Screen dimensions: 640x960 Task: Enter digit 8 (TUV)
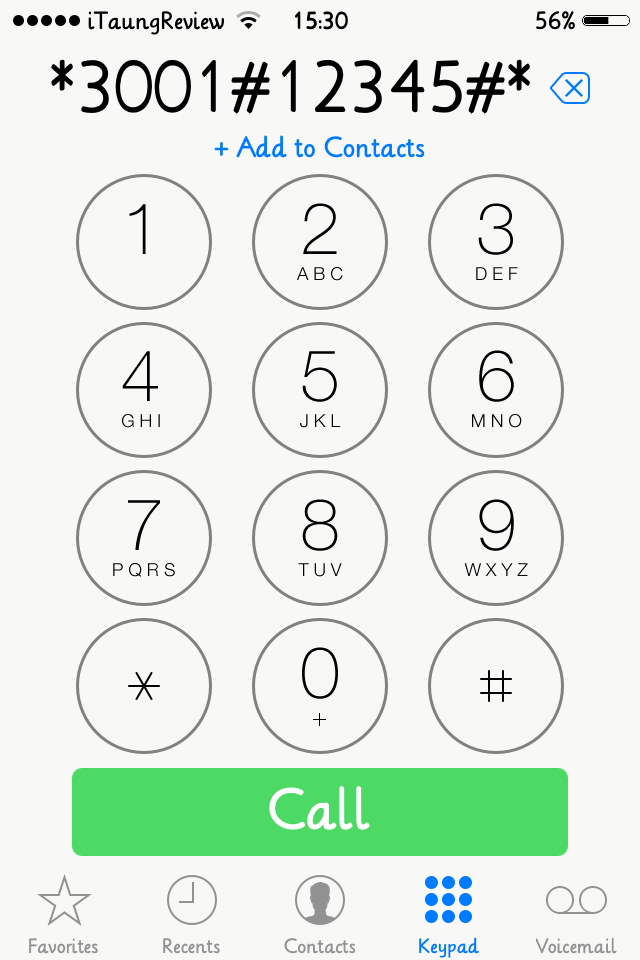click(320, 538)
